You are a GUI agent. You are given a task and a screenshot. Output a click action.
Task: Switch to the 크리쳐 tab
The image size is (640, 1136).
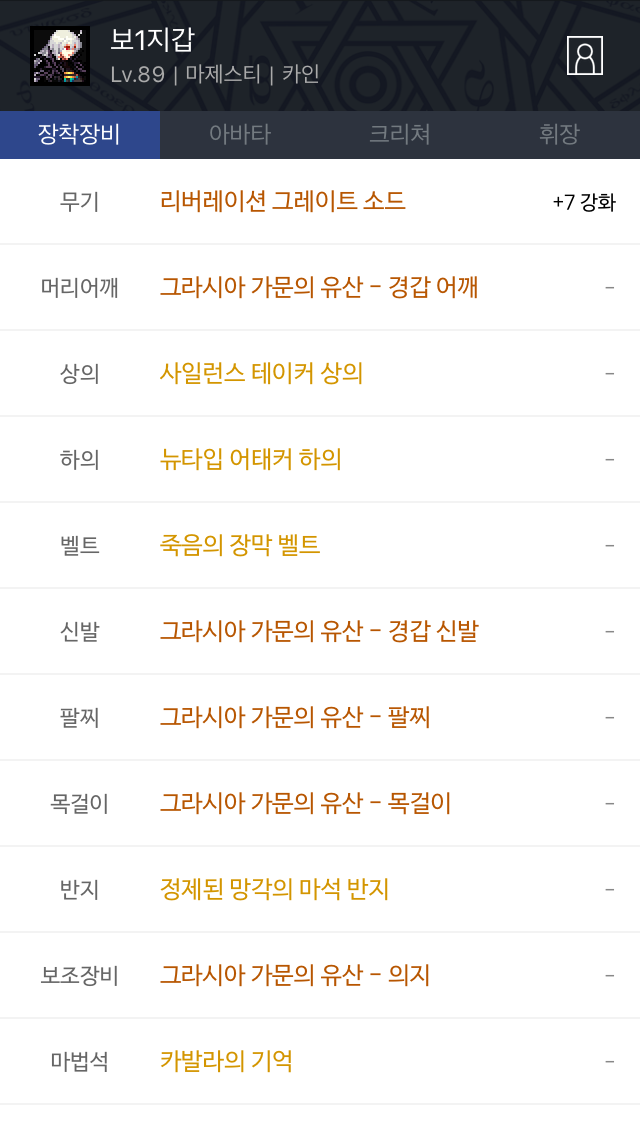400,134
